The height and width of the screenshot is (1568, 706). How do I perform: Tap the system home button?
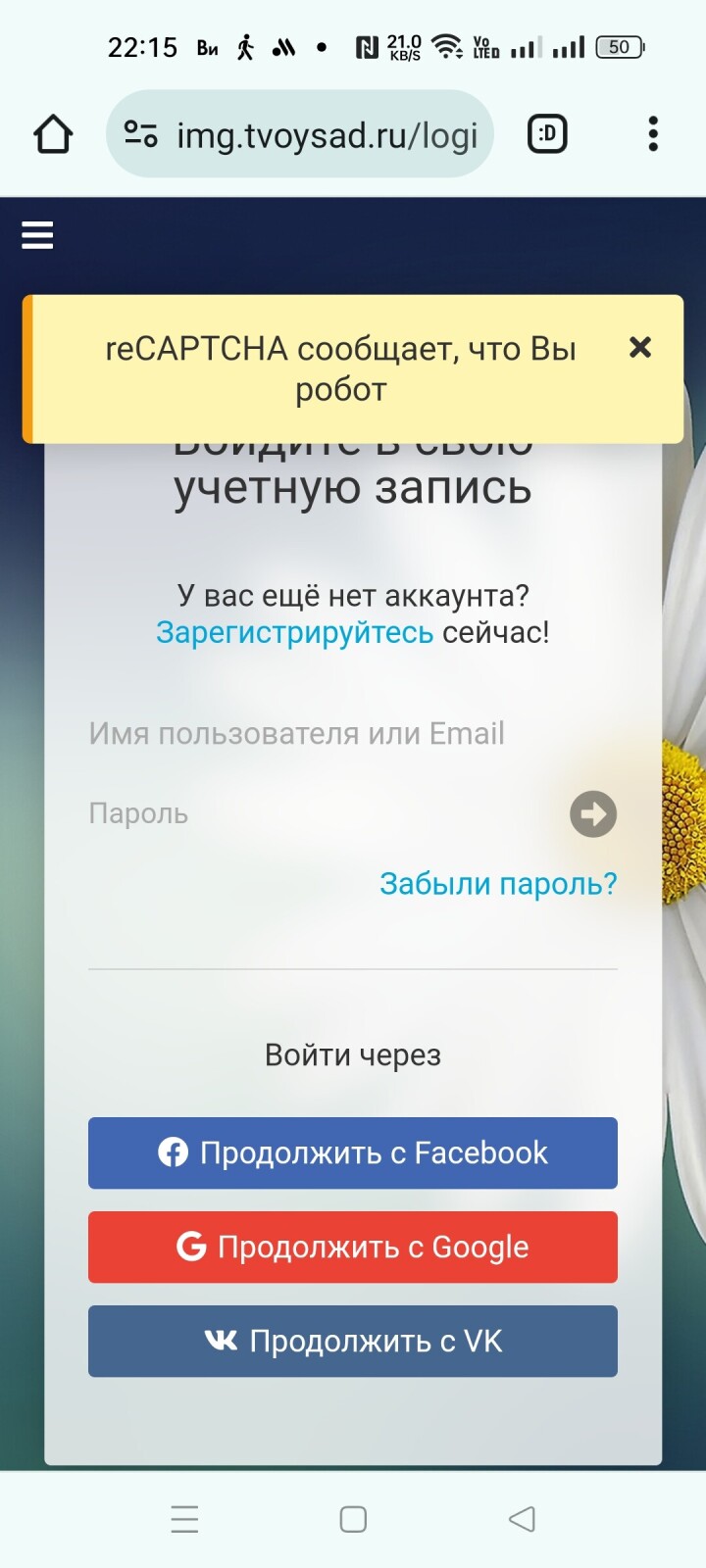(353, 1519)
